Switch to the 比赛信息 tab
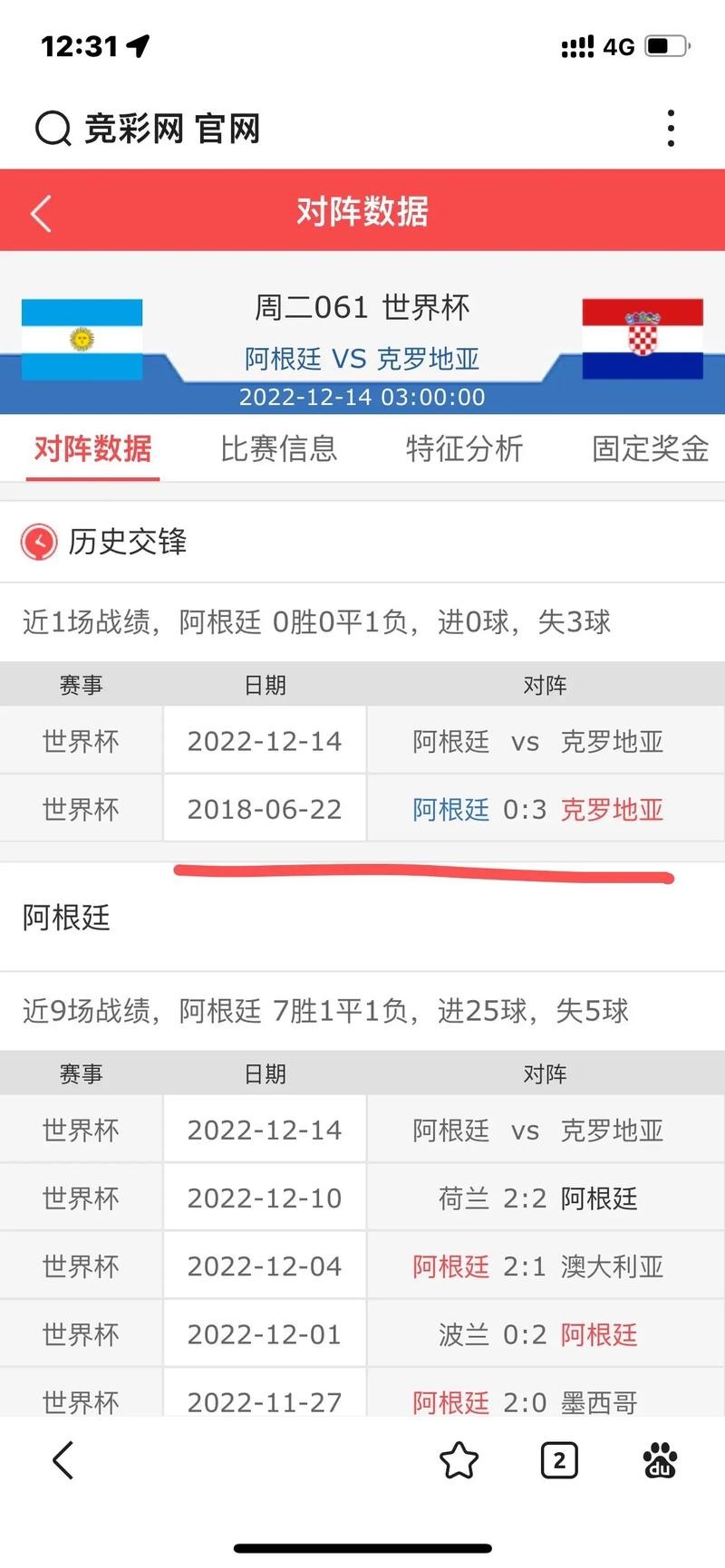The width and height of the screenshot is (725, 1568). [x=279, y=448]
